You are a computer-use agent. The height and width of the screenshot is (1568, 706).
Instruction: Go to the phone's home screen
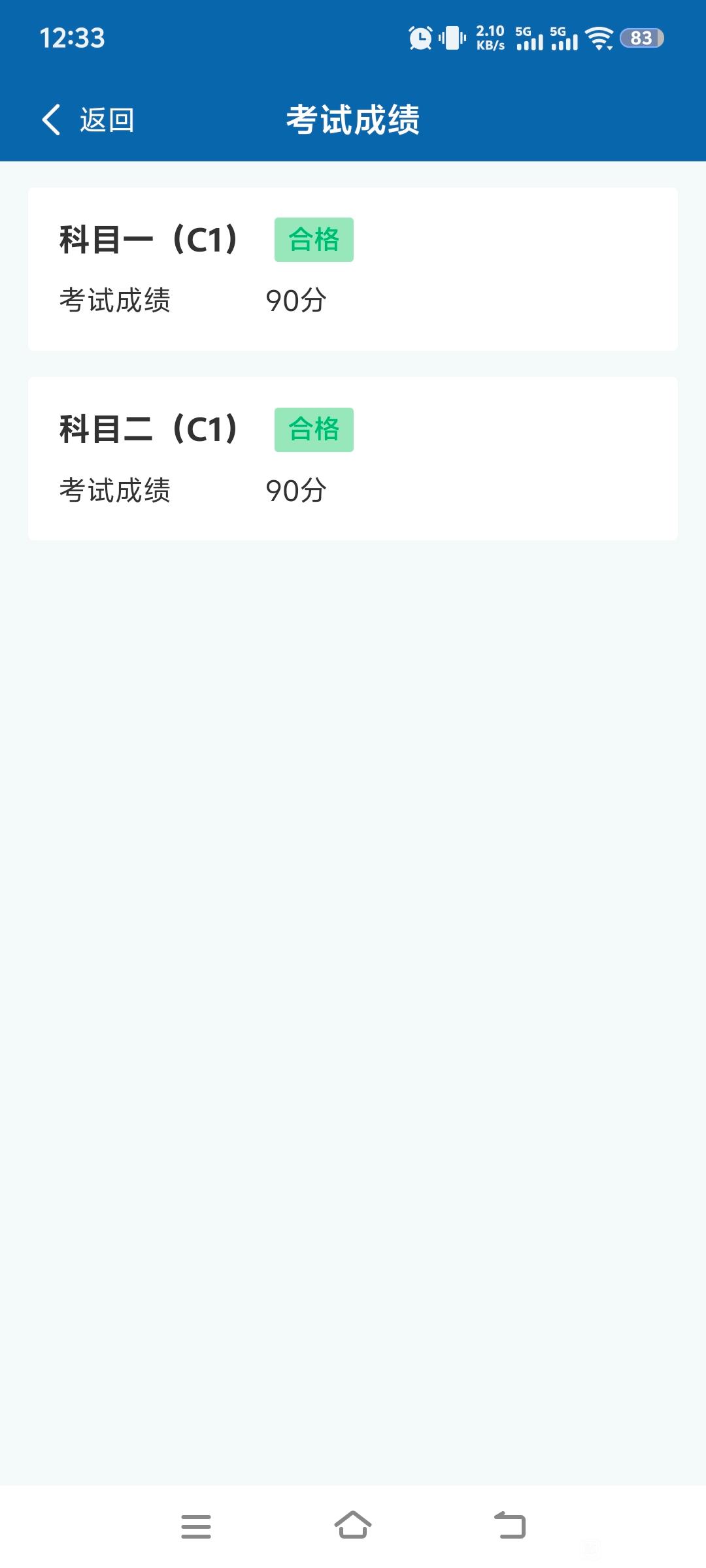pos(353,1526)
